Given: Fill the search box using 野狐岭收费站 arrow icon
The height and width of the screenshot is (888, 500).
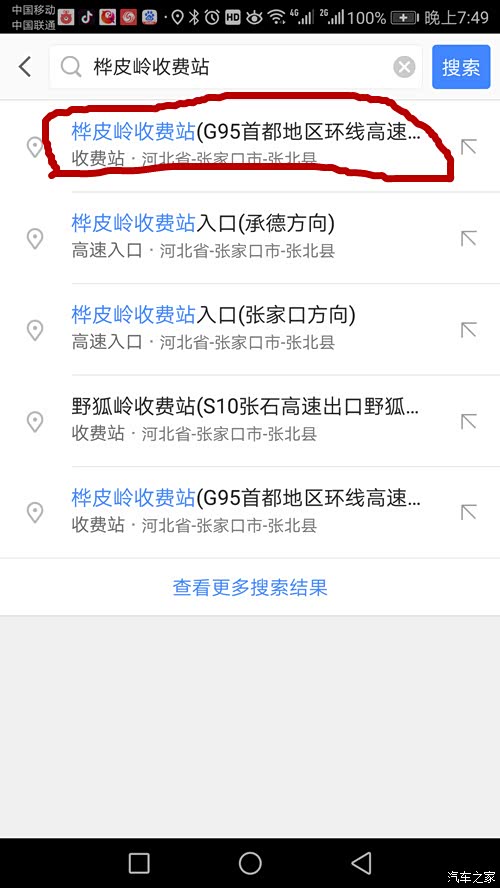Looking at the screenshot, I should pos(468,421).
